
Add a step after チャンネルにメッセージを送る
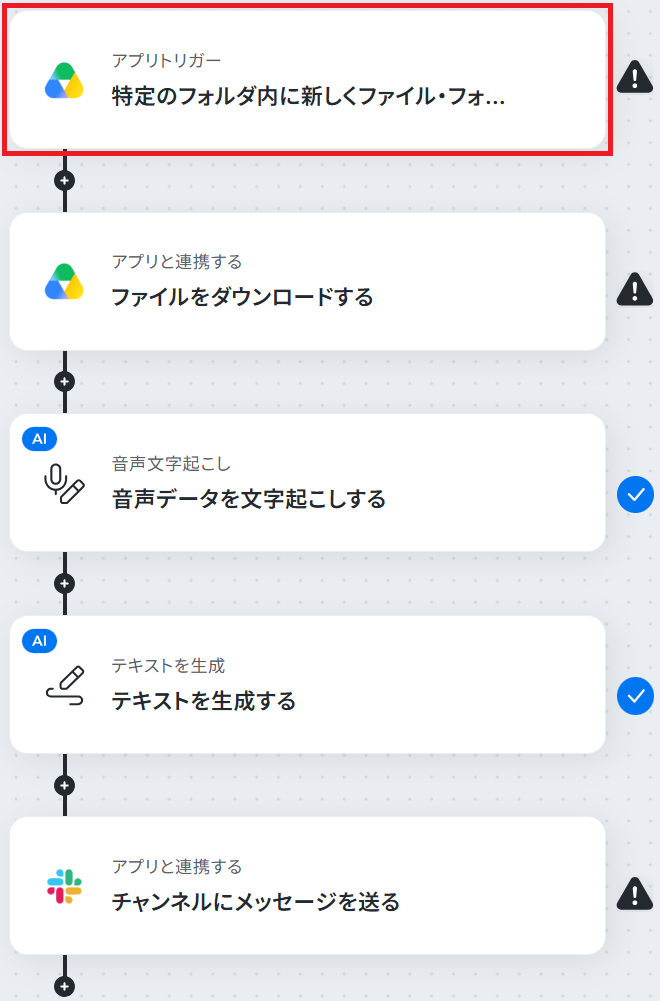point(64,986)
